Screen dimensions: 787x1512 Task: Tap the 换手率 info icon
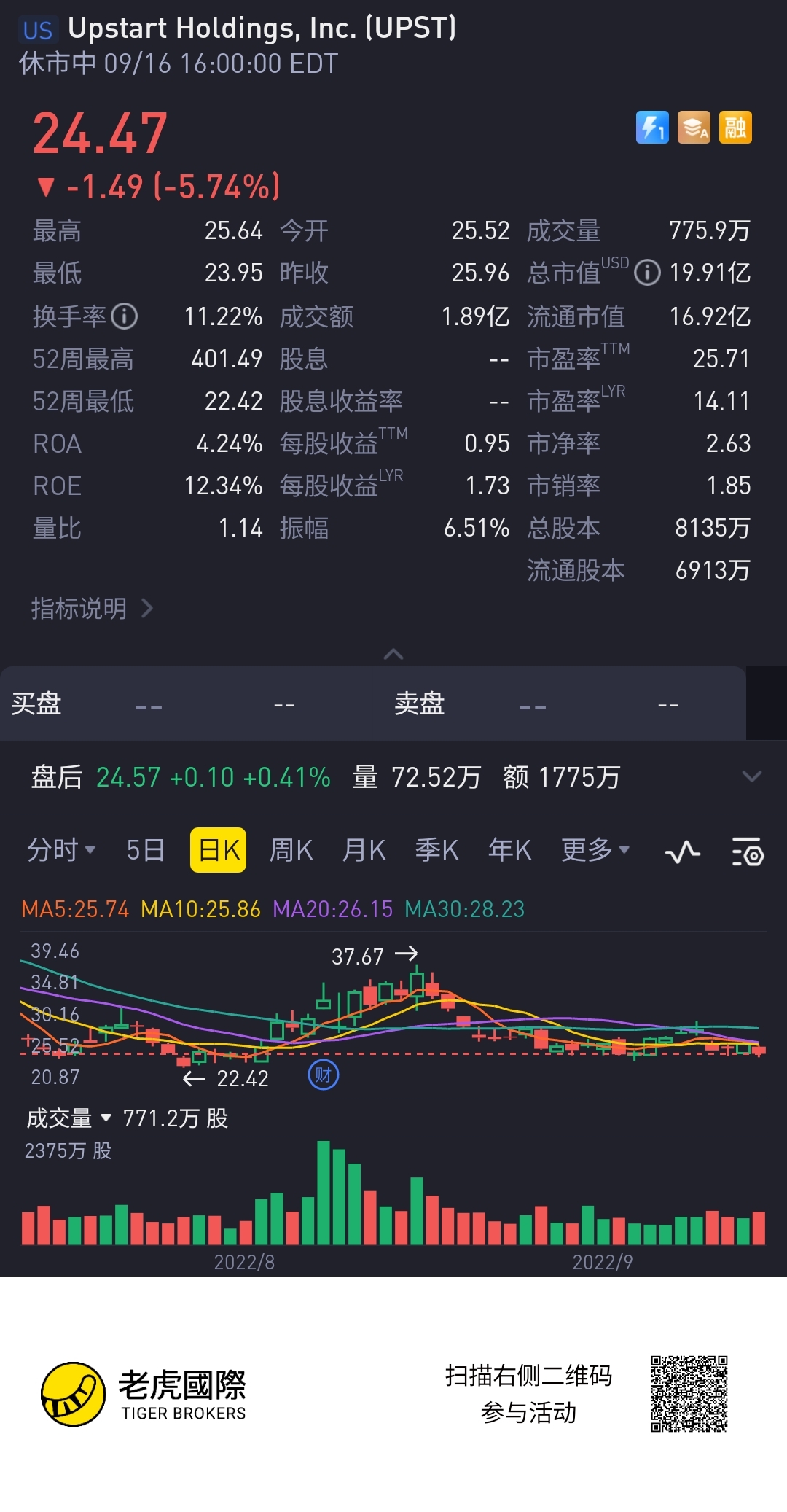point(124,316)
